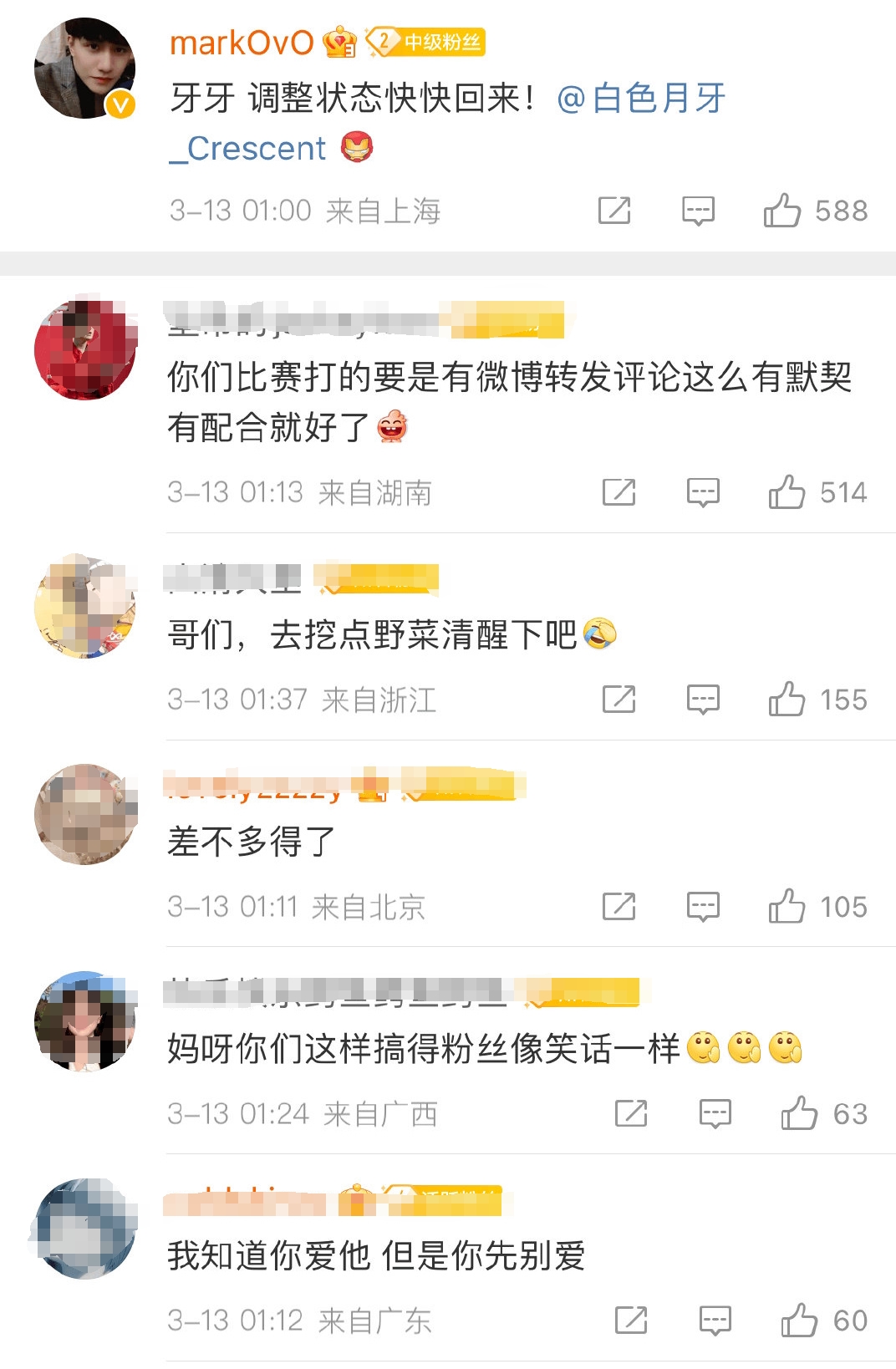The width and height of the screenshot is (896, 1369).
Task: Repost the comment from 湖南
Action: coord(619,492)
